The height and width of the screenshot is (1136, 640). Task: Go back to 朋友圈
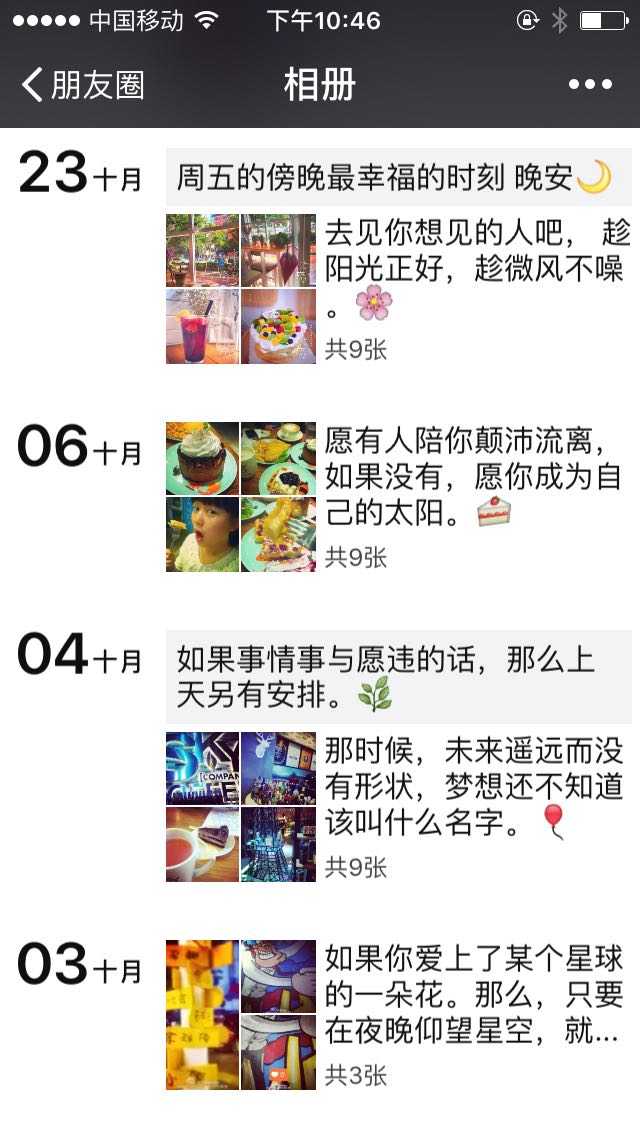click(82, 85)
